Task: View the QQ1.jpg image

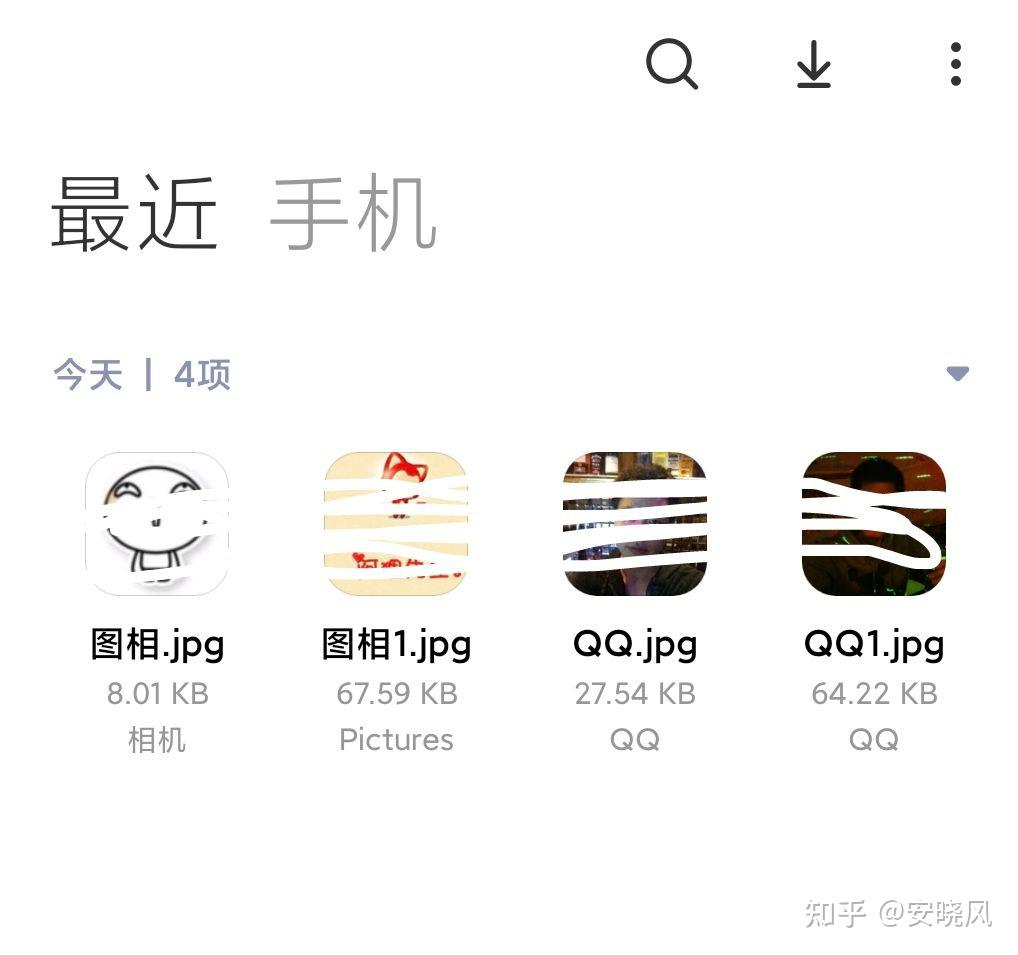Action: 874,524
